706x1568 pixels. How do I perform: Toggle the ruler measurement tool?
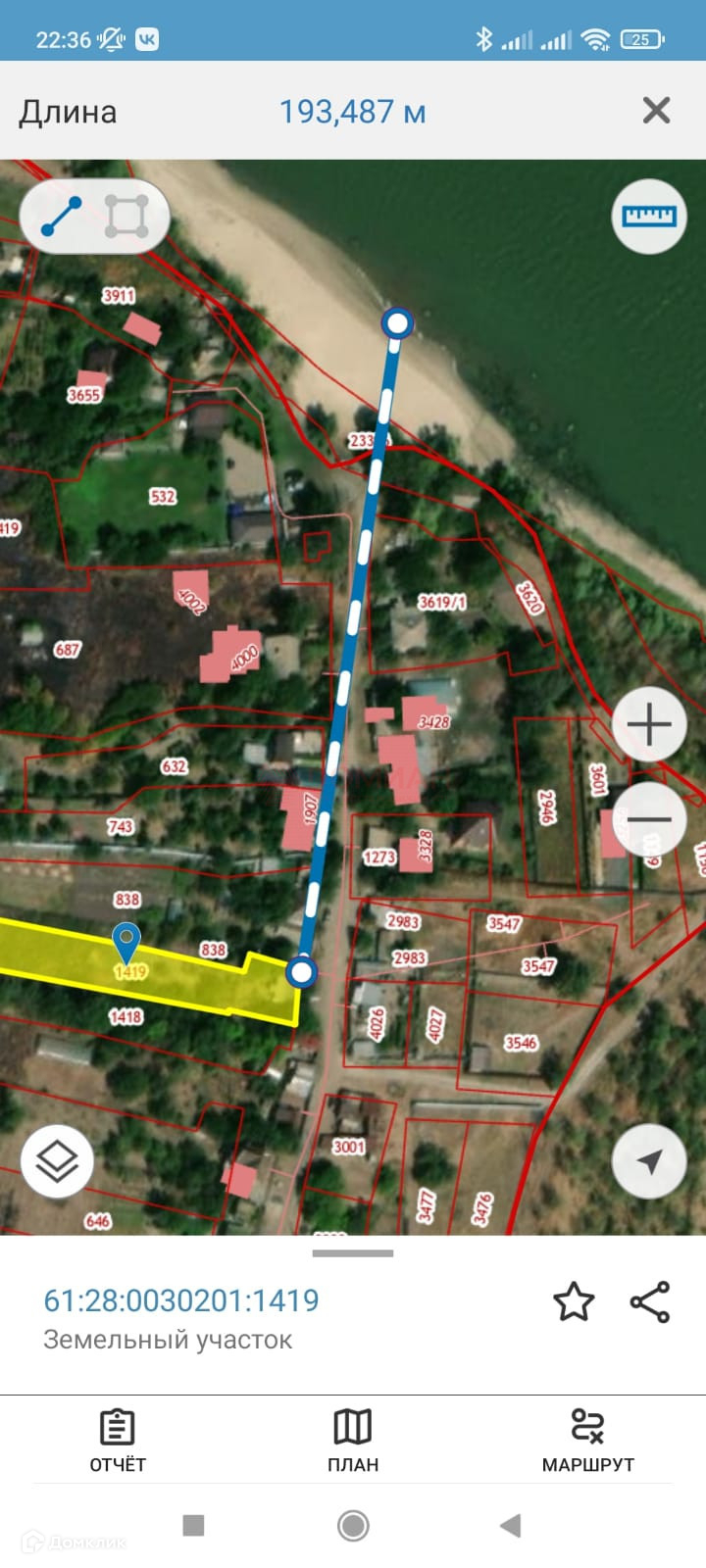648,217
